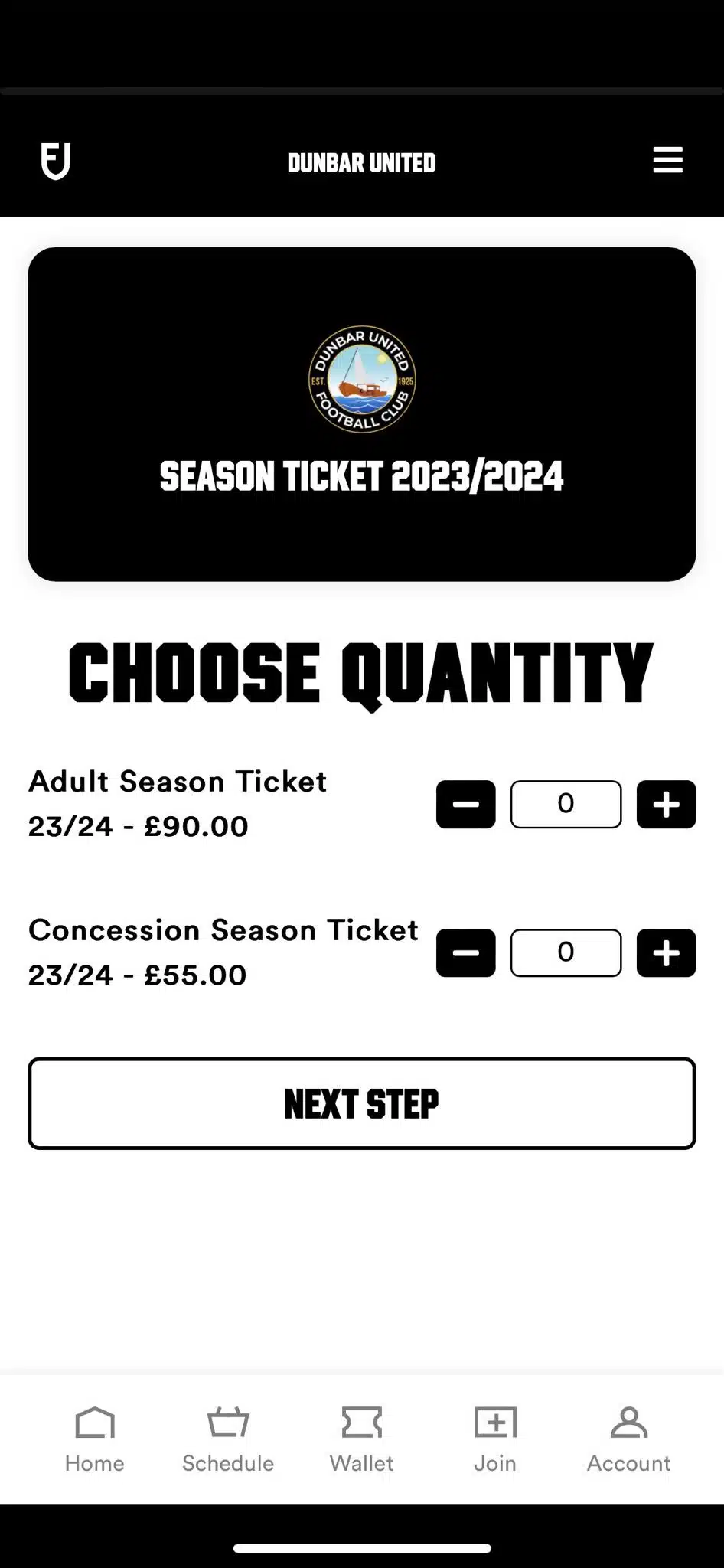The height and width of the screenshot is (1568, 724).
Task: Edit the Concession Season Ticket quantity field
Action: tap(566, 952)
